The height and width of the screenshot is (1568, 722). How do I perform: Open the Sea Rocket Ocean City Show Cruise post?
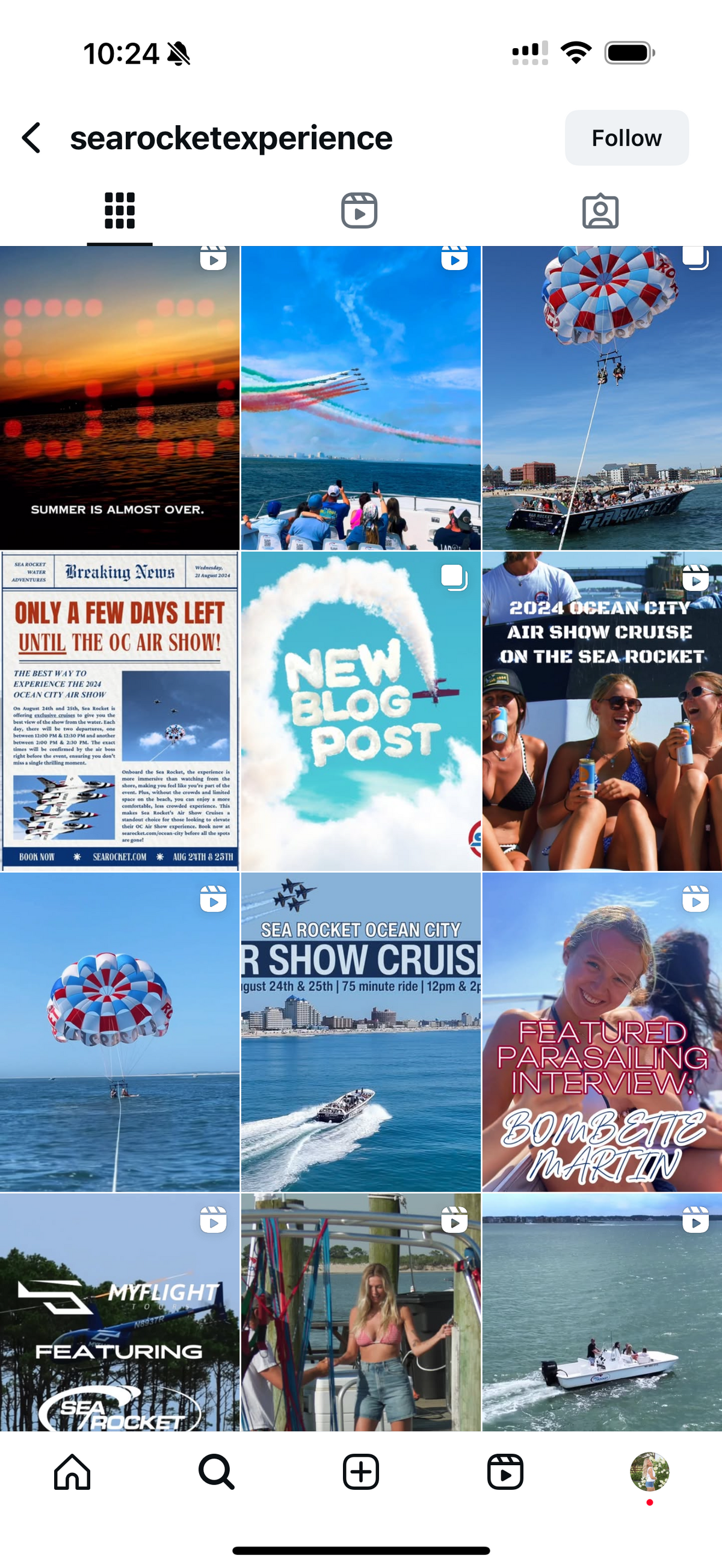[x=360, y=1031]
